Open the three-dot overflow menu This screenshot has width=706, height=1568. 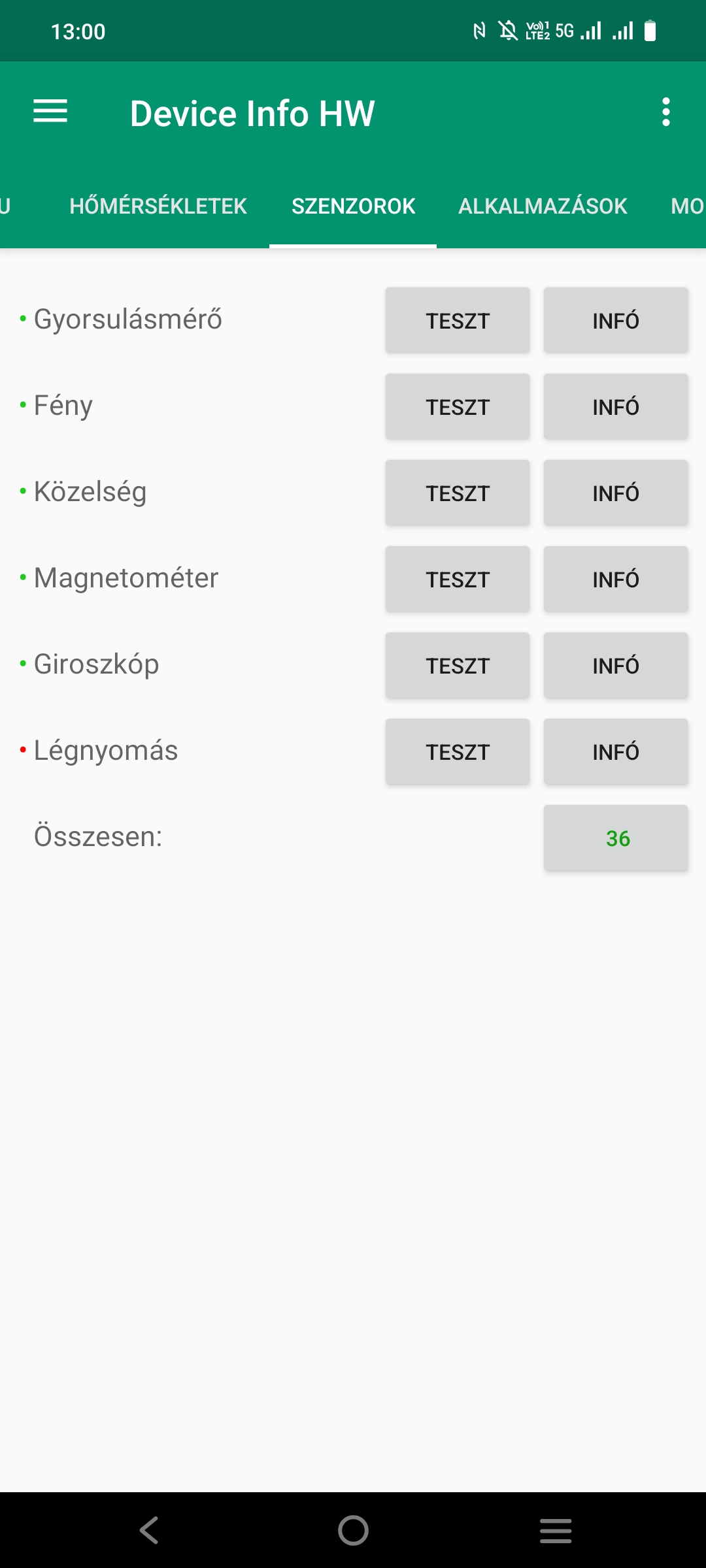point(665,112)
